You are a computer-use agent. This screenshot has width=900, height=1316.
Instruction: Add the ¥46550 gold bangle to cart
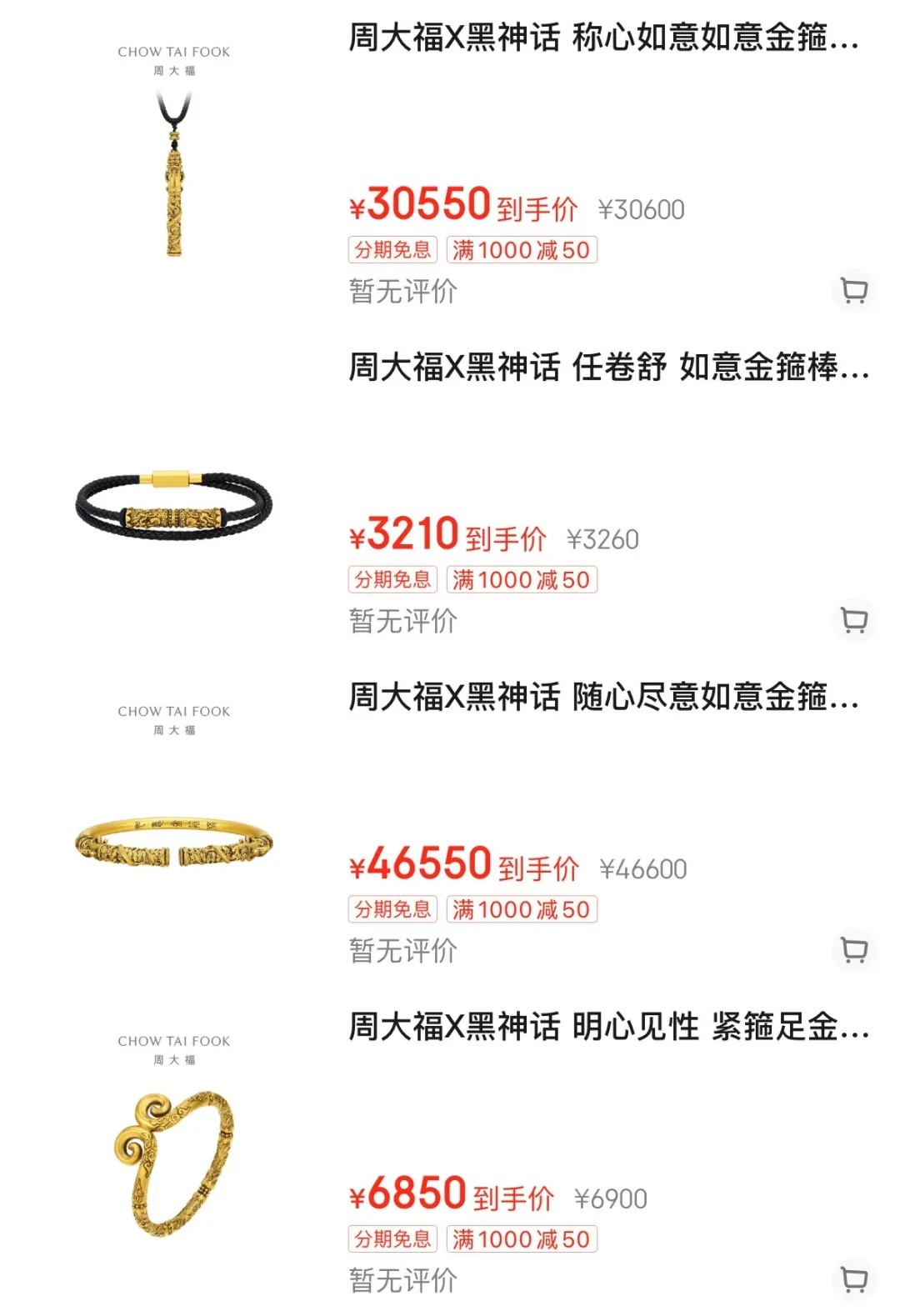[x=854, y=950]
